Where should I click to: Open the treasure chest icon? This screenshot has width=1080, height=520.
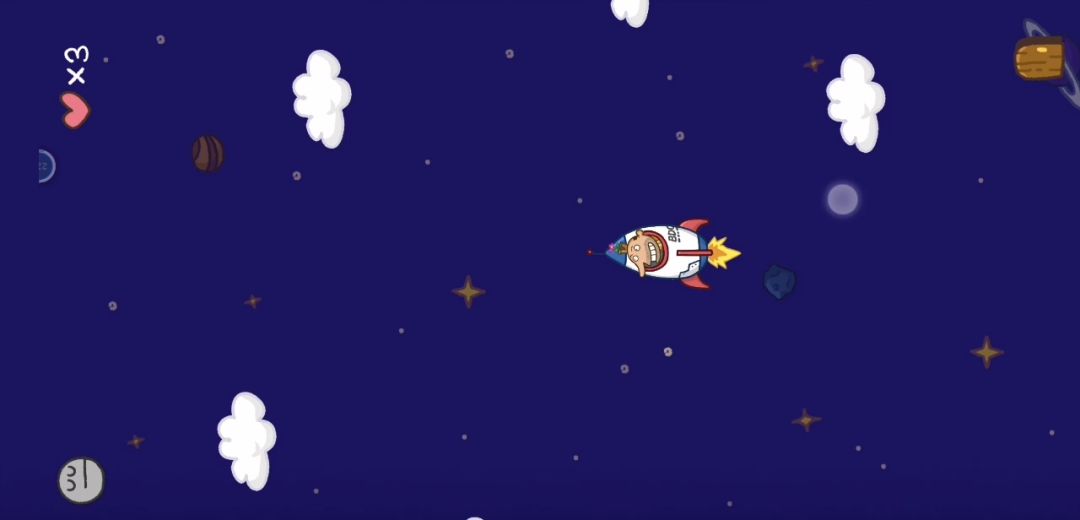1040,59
